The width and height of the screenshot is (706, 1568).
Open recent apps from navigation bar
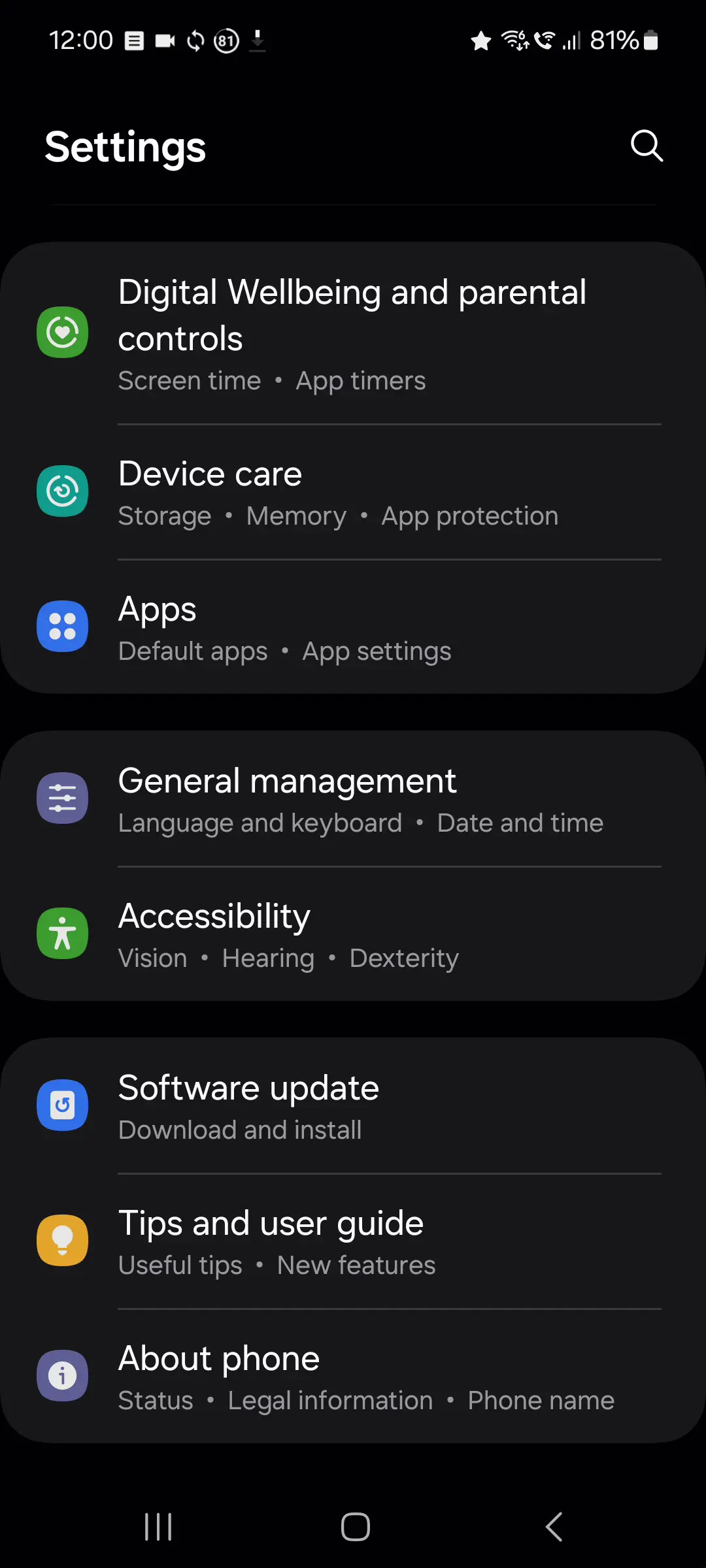coord(158,1527)
